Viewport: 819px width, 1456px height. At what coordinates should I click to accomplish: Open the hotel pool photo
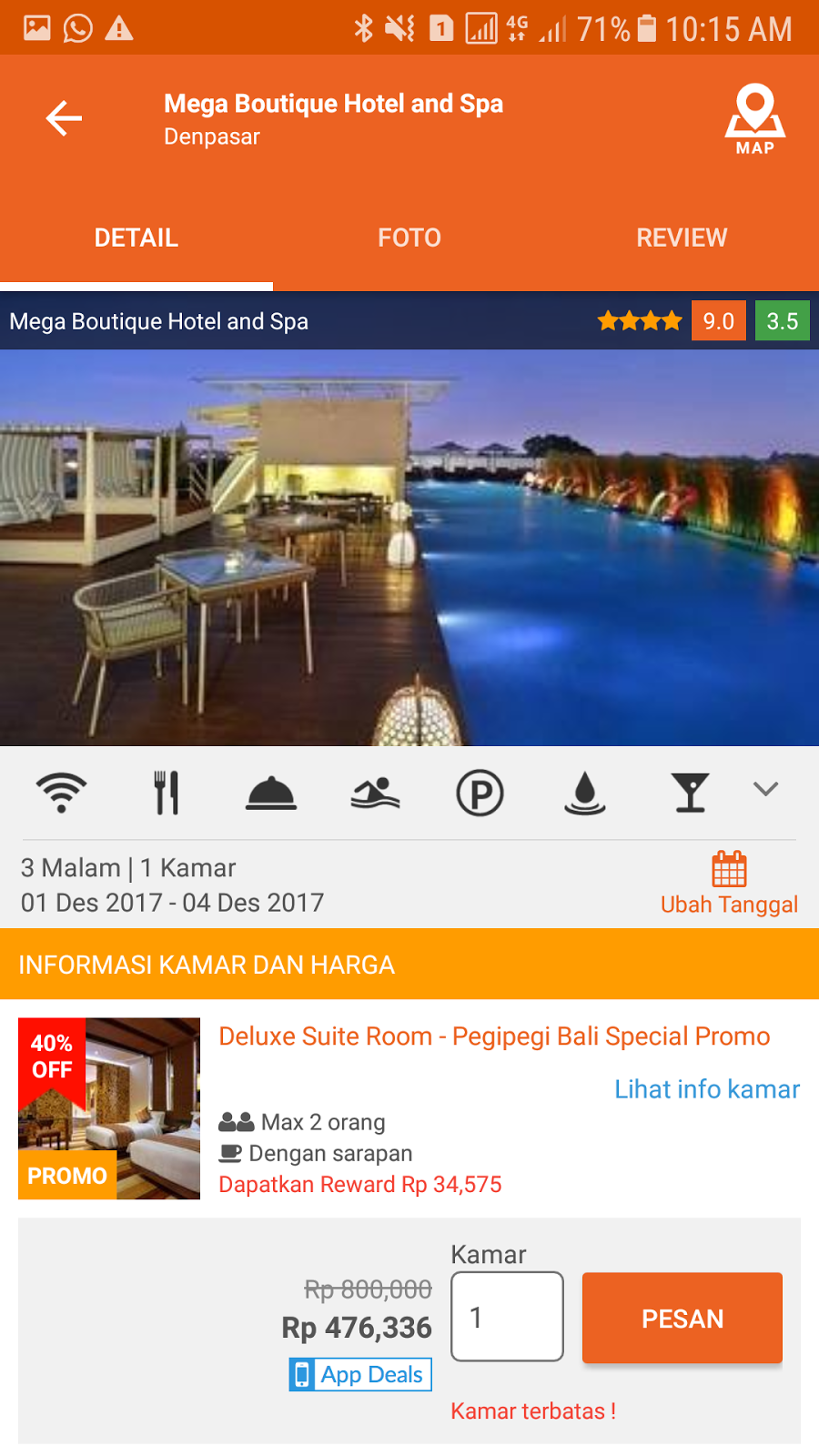pos(409,548)
